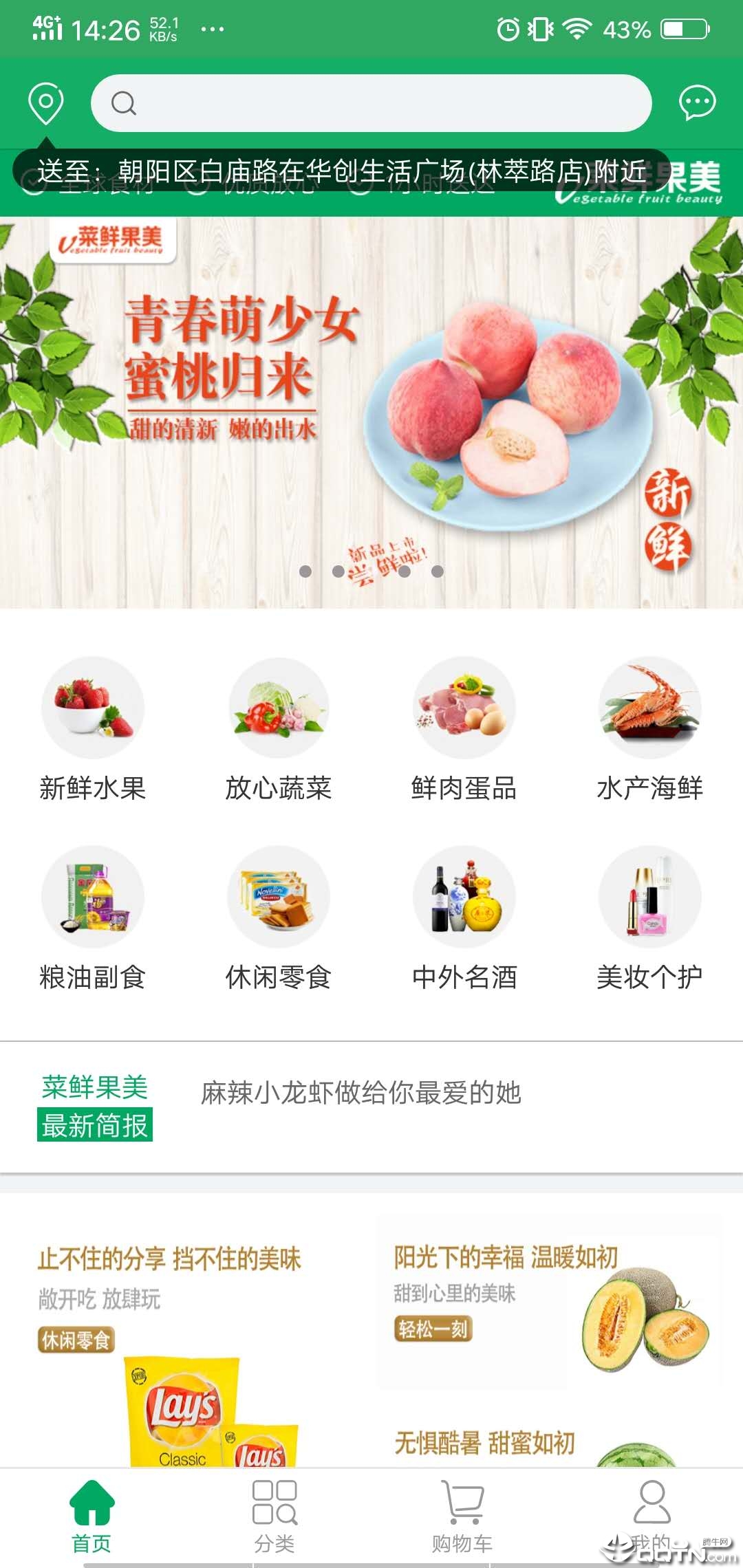Click the chat message bubble icon

(x=697, y=103)
